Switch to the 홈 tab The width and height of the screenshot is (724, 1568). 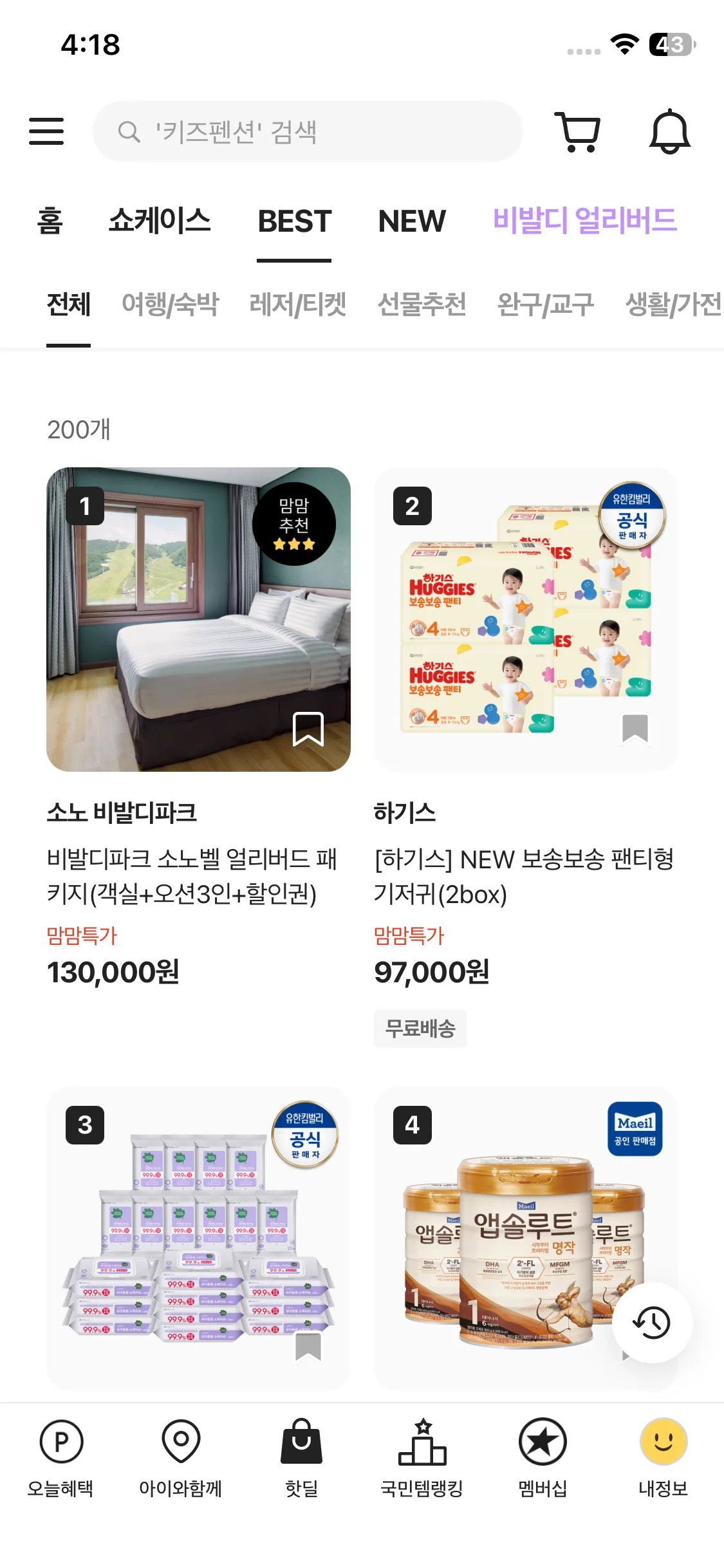tap(50, 221)
